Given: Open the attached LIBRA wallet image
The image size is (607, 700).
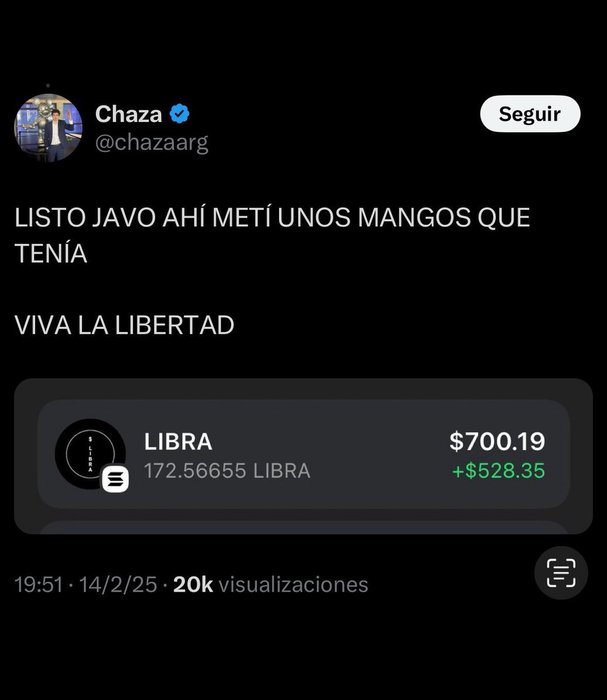Looking at the screenshot, I should 303,455.
